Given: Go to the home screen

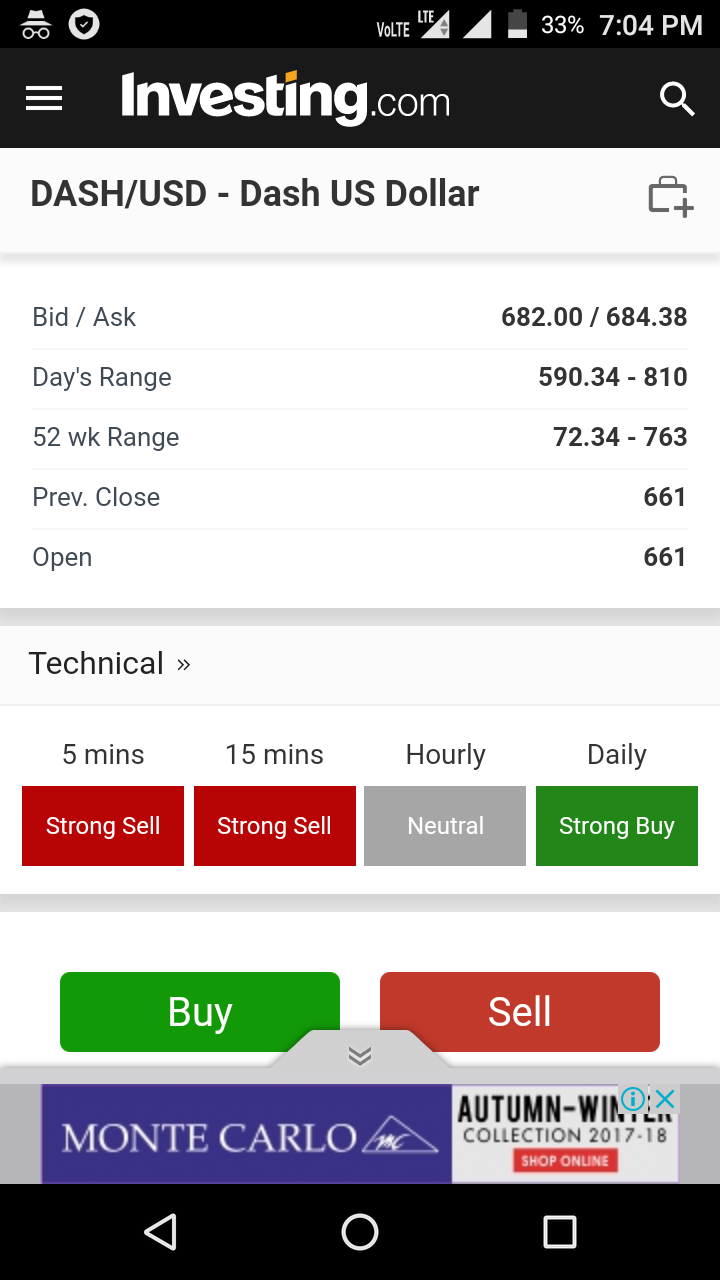Looking at the screenshot, I should [x=360, y=1232].
